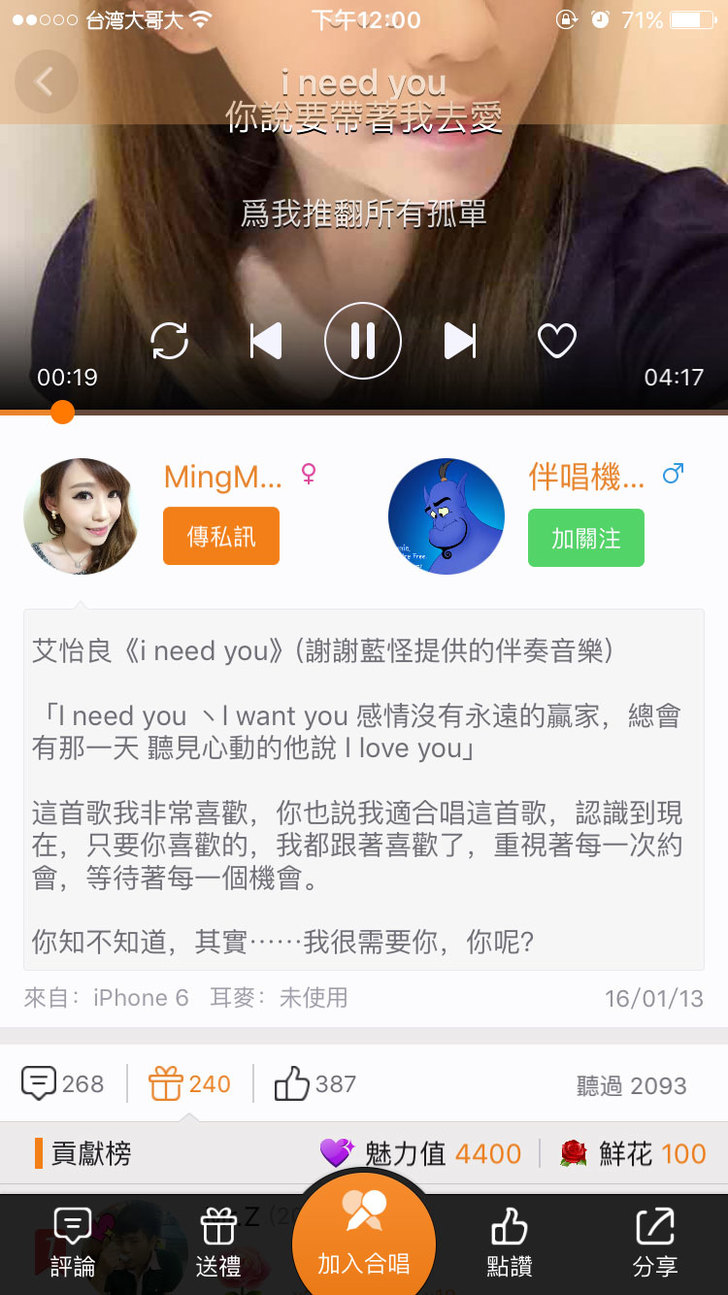The height and width of the screenshot is (1295, 728).
Task: Open MingM... profile picture
Action: coord(80,516)
